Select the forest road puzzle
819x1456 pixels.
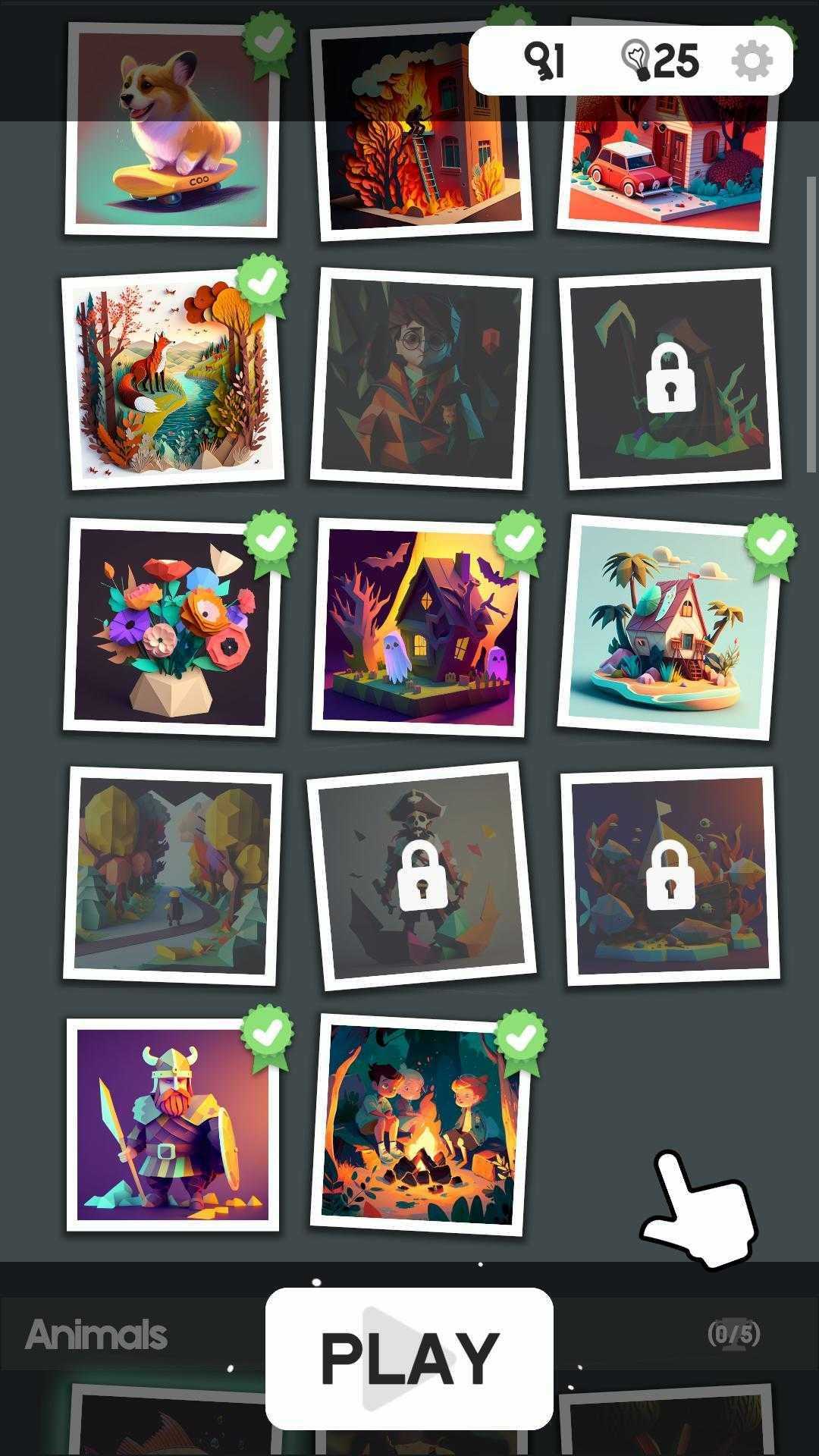(x=173, y=876)
